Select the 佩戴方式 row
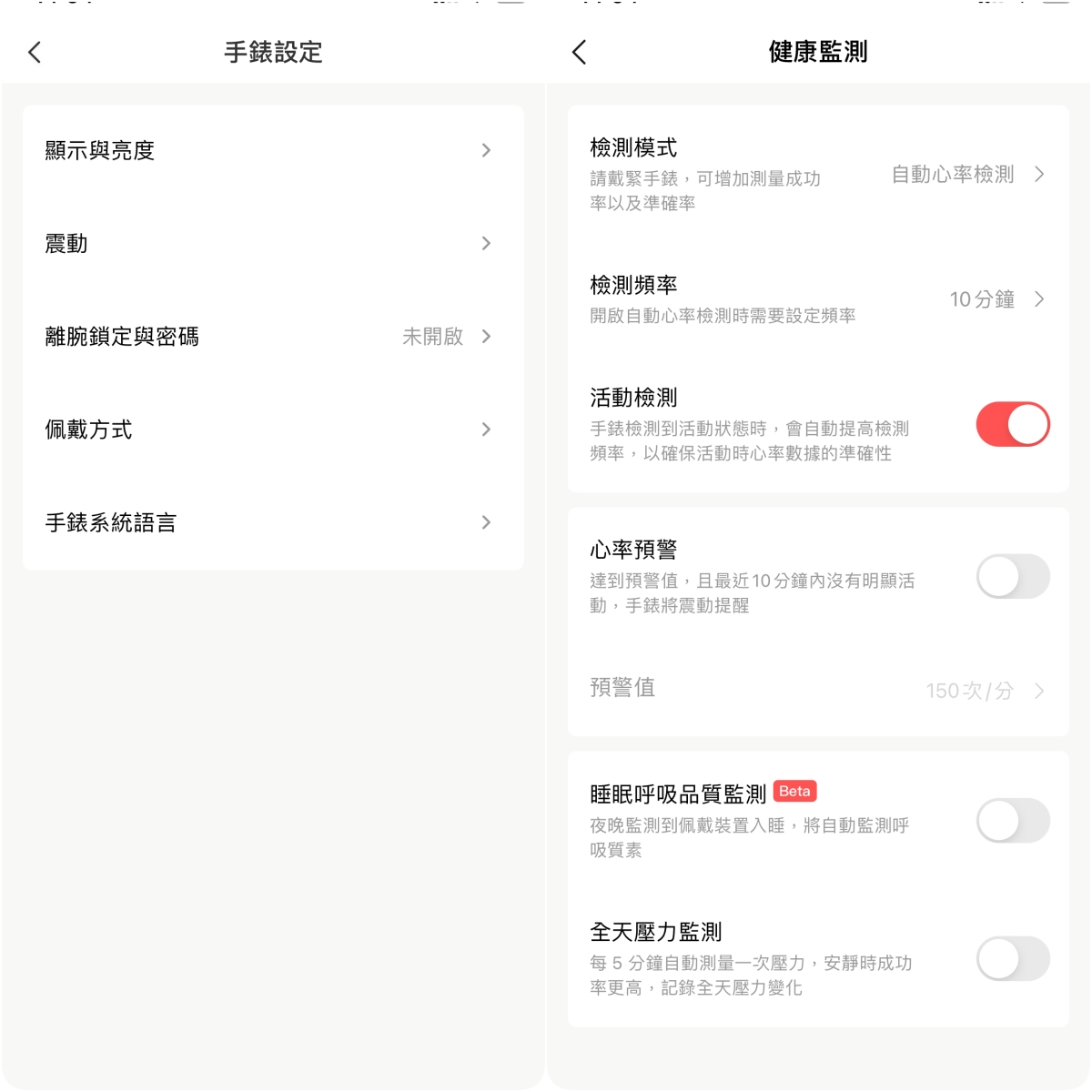The image size is (1092, 1092). (x=273, y=430)
